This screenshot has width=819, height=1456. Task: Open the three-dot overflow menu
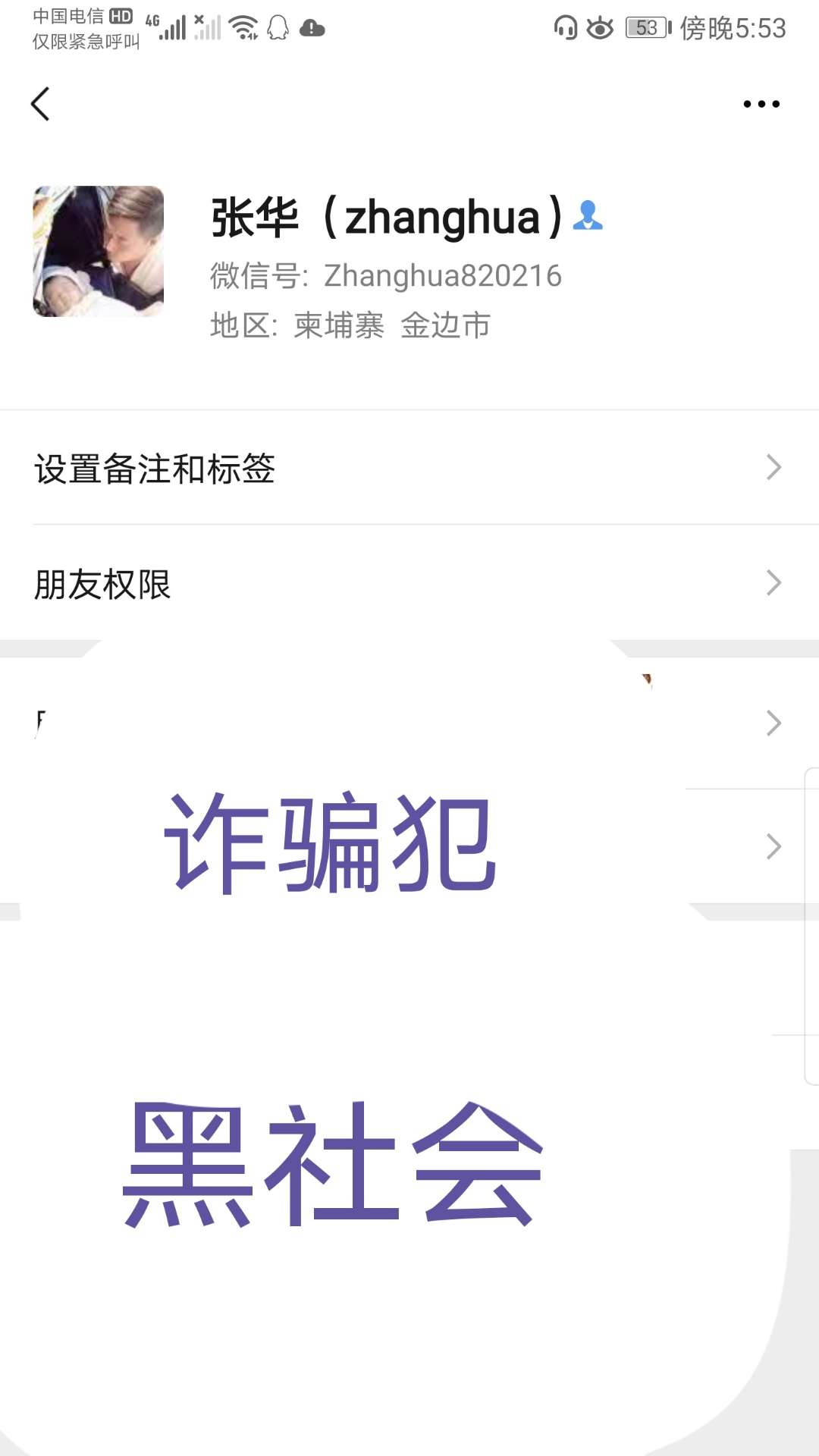click(x=761, y=104)
